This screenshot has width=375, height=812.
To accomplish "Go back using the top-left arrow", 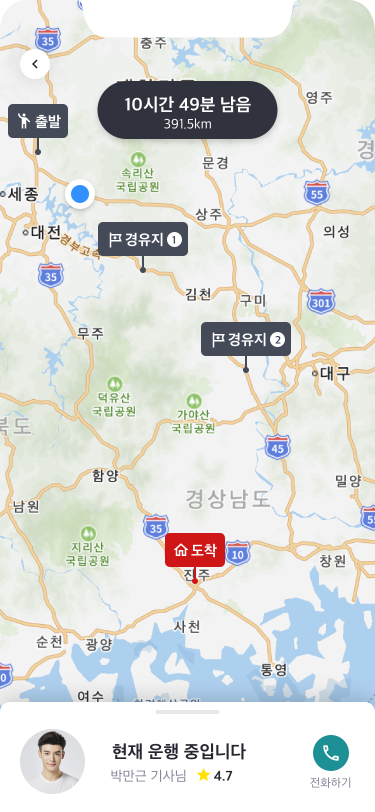I will (x=35, y=64).
